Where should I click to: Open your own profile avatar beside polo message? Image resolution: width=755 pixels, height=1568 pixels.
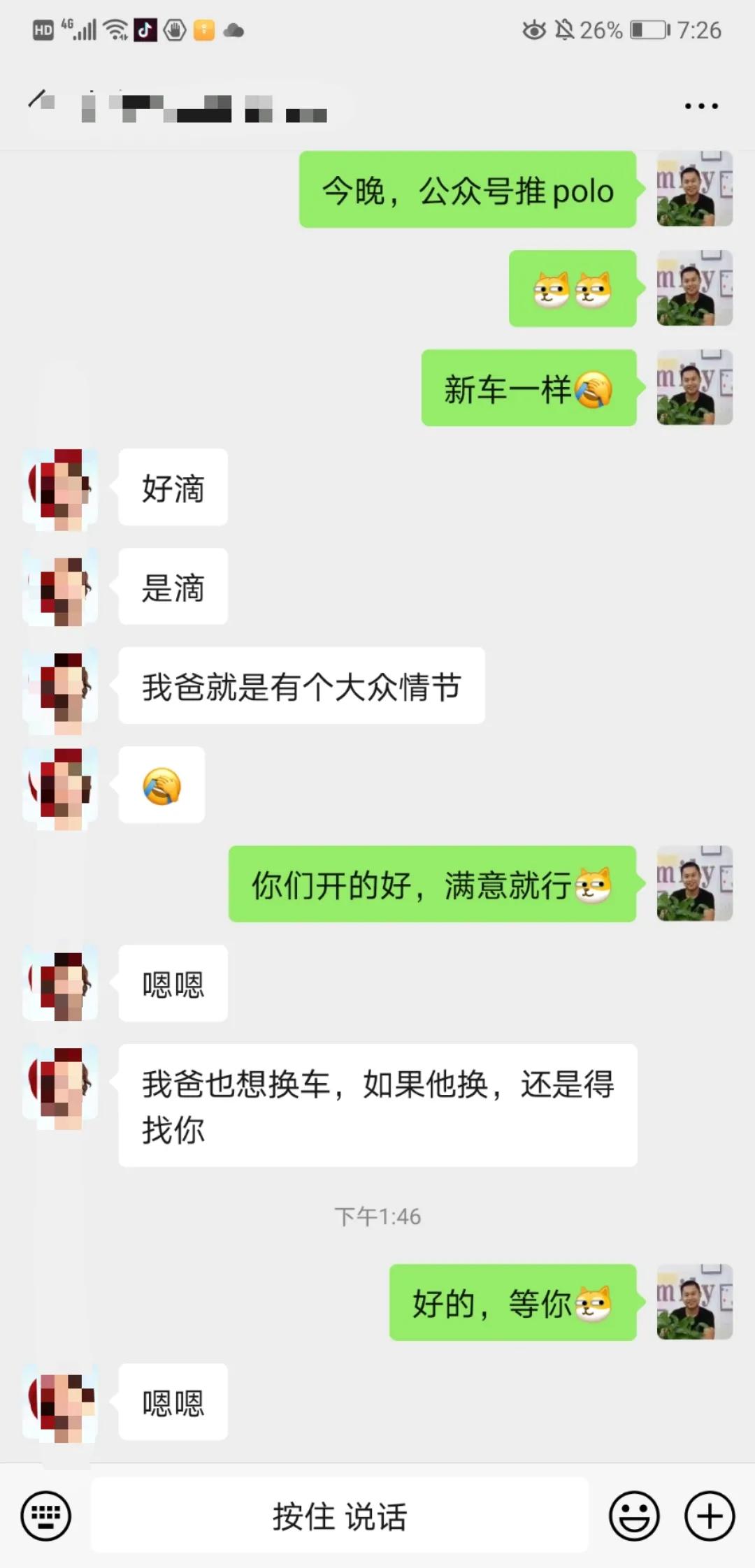click(x=694, y=189)
